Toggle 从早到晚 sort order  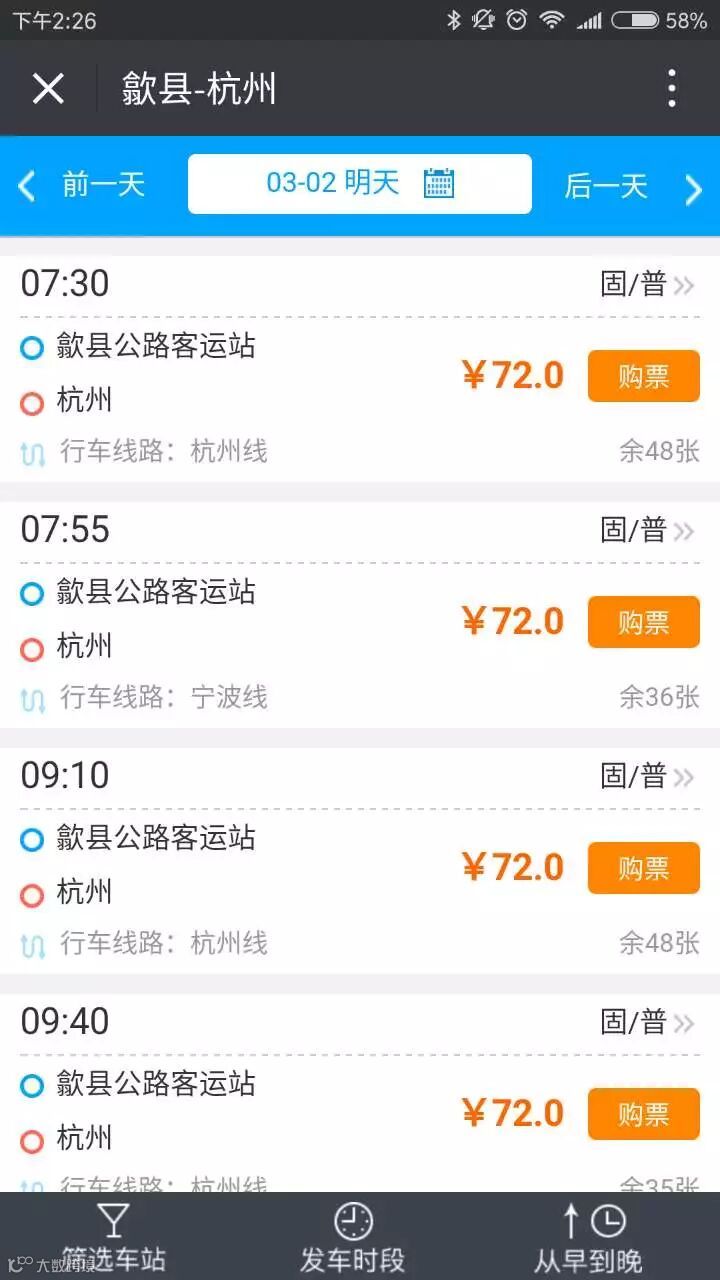[x=589, y=1237]
